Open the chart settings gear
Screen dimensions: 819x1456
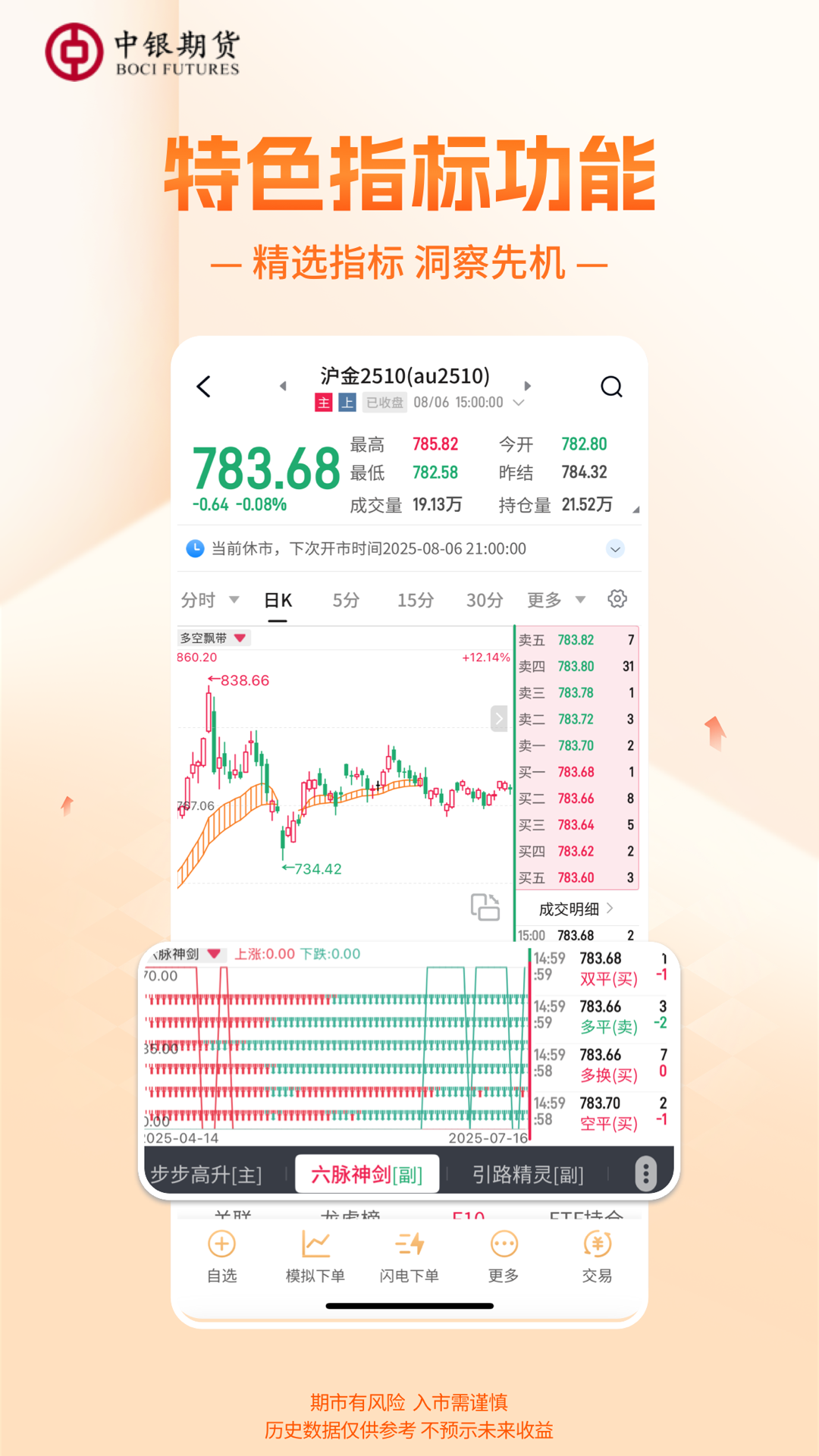[x=617, y=599]
